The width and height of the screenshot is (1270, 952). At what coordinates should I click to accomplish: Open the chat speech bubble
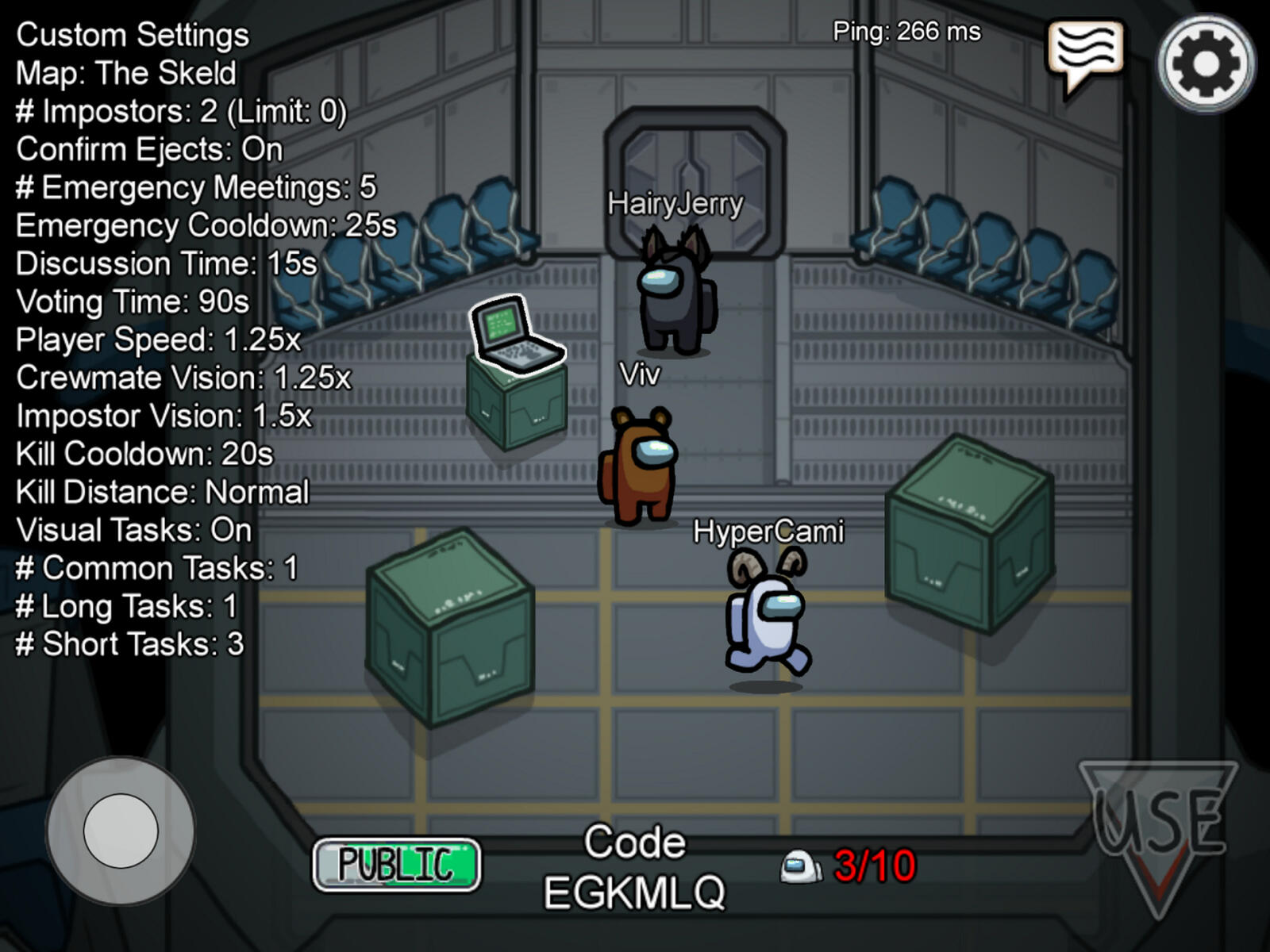(x=1085, y=52)
